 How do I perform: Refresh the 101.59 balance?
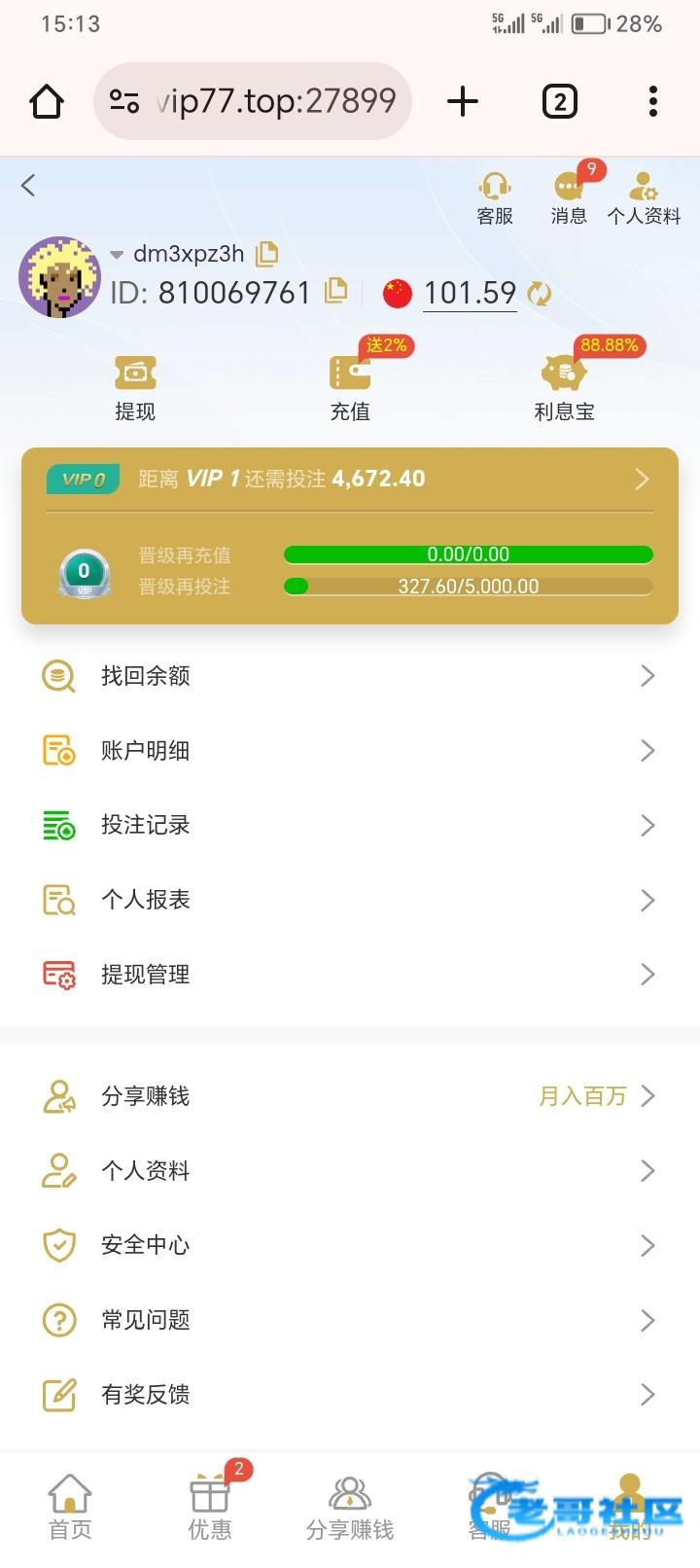click(x=539, y=293)
